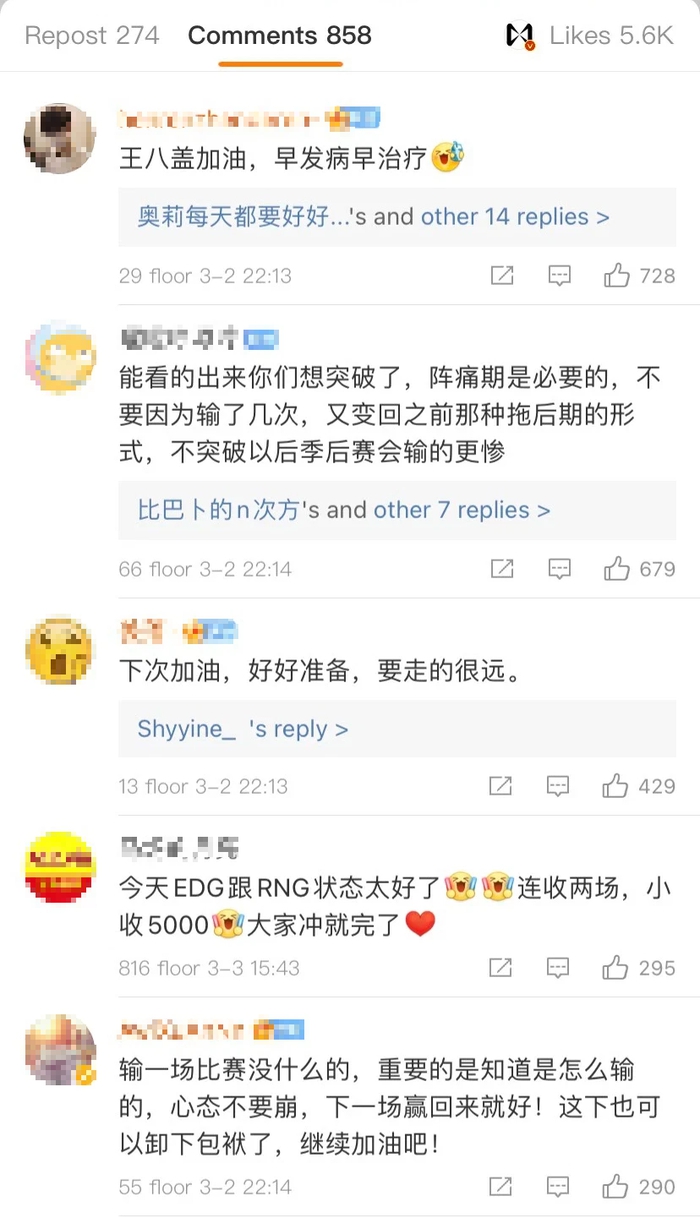Screen dimensions: 700x1218
Task: Reply to the 13 floor comment
Action: pos(560,786)
